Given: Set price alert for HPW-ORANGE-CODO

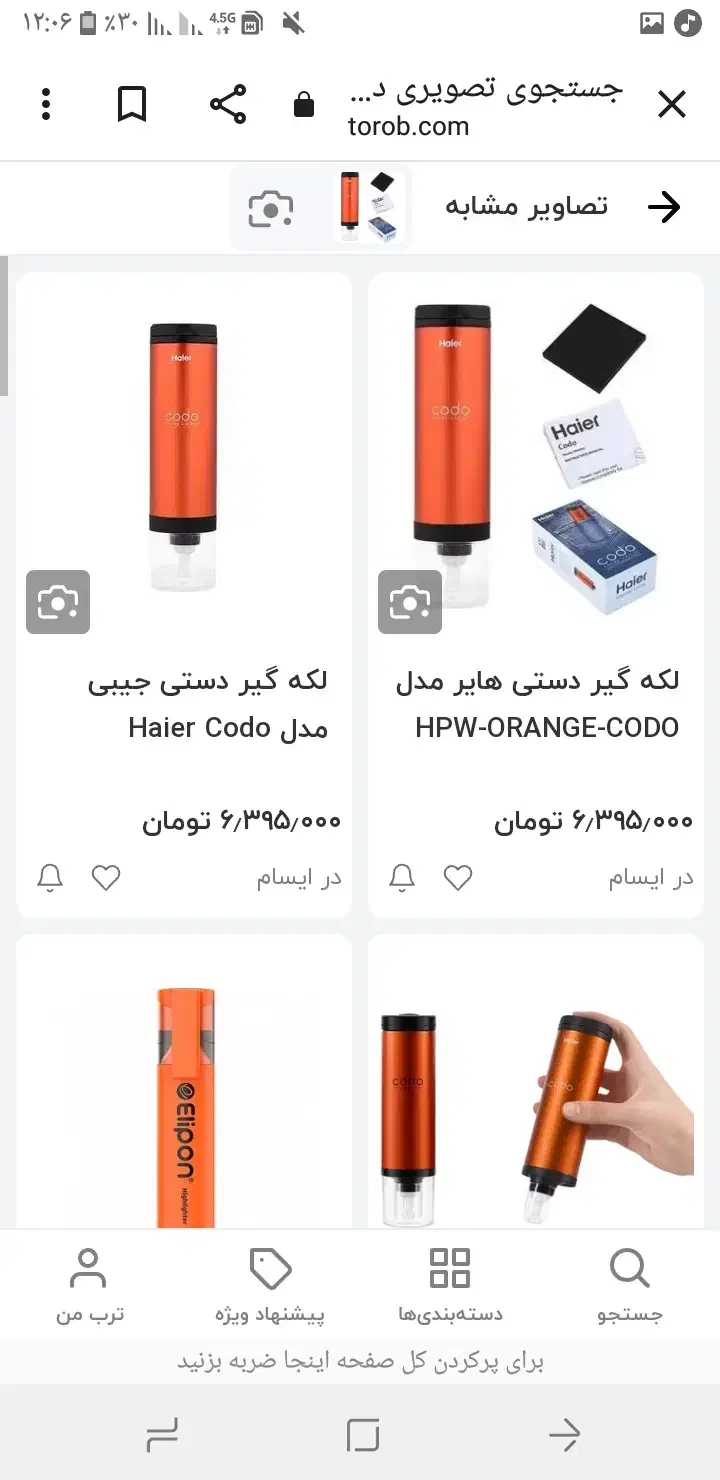Looking at the screenshot, I should 402,878.
